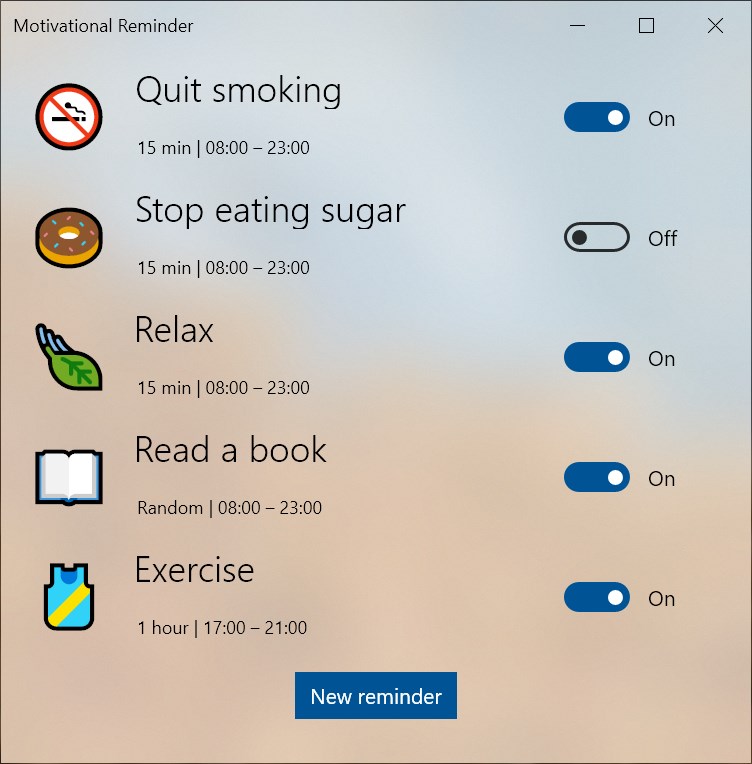
Task: Switch off the Exercise reminder
Action: (597, 598)
